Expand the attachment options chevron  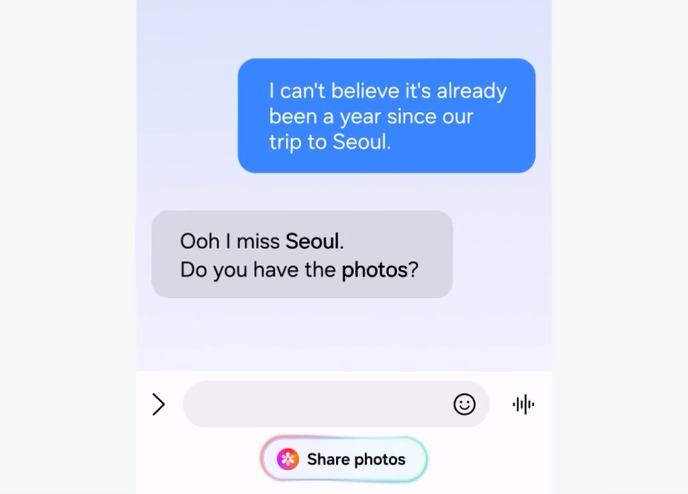coord(158,404)
